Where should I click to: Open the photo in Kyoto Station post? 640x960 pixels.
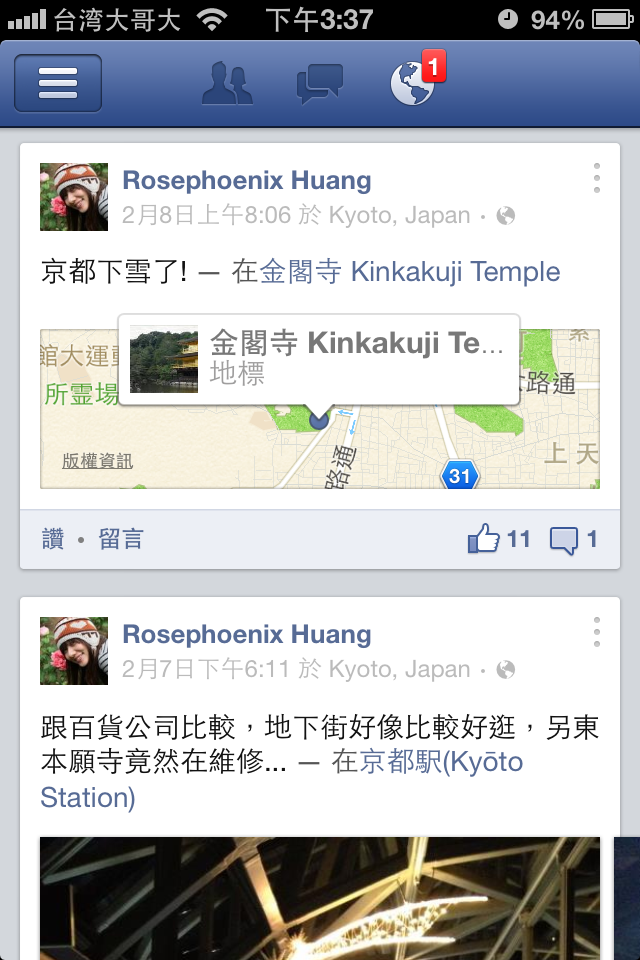tap(320, 898)
